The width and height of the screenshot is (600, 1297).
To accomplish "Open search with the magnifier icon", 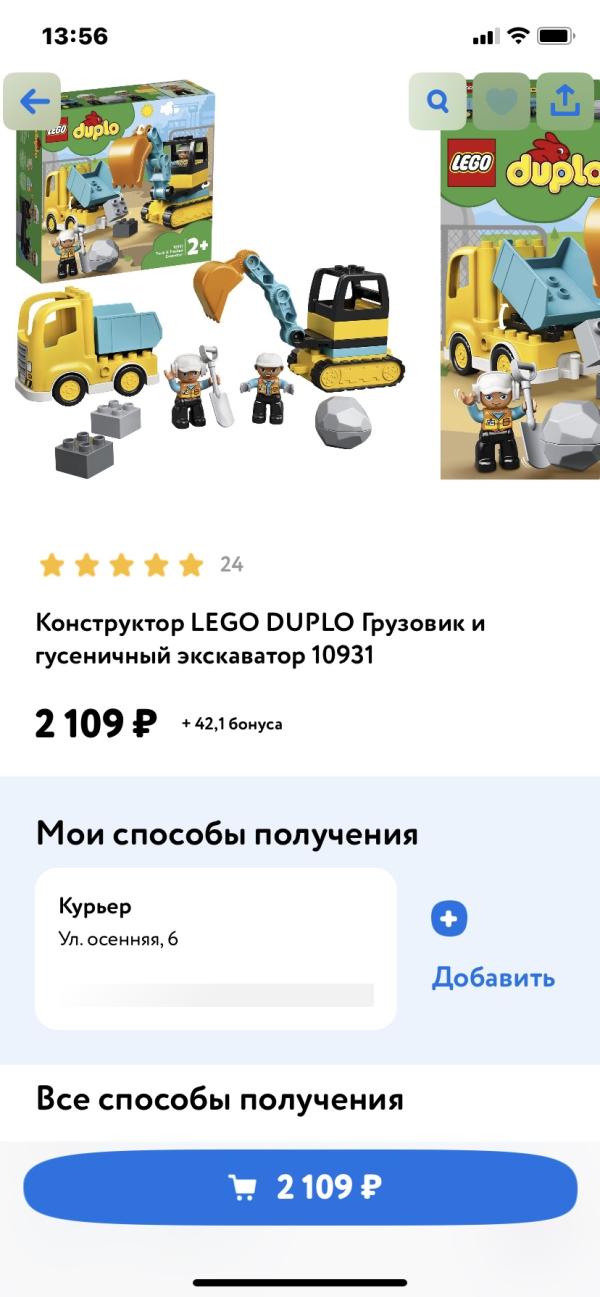I will click(437, 101).
